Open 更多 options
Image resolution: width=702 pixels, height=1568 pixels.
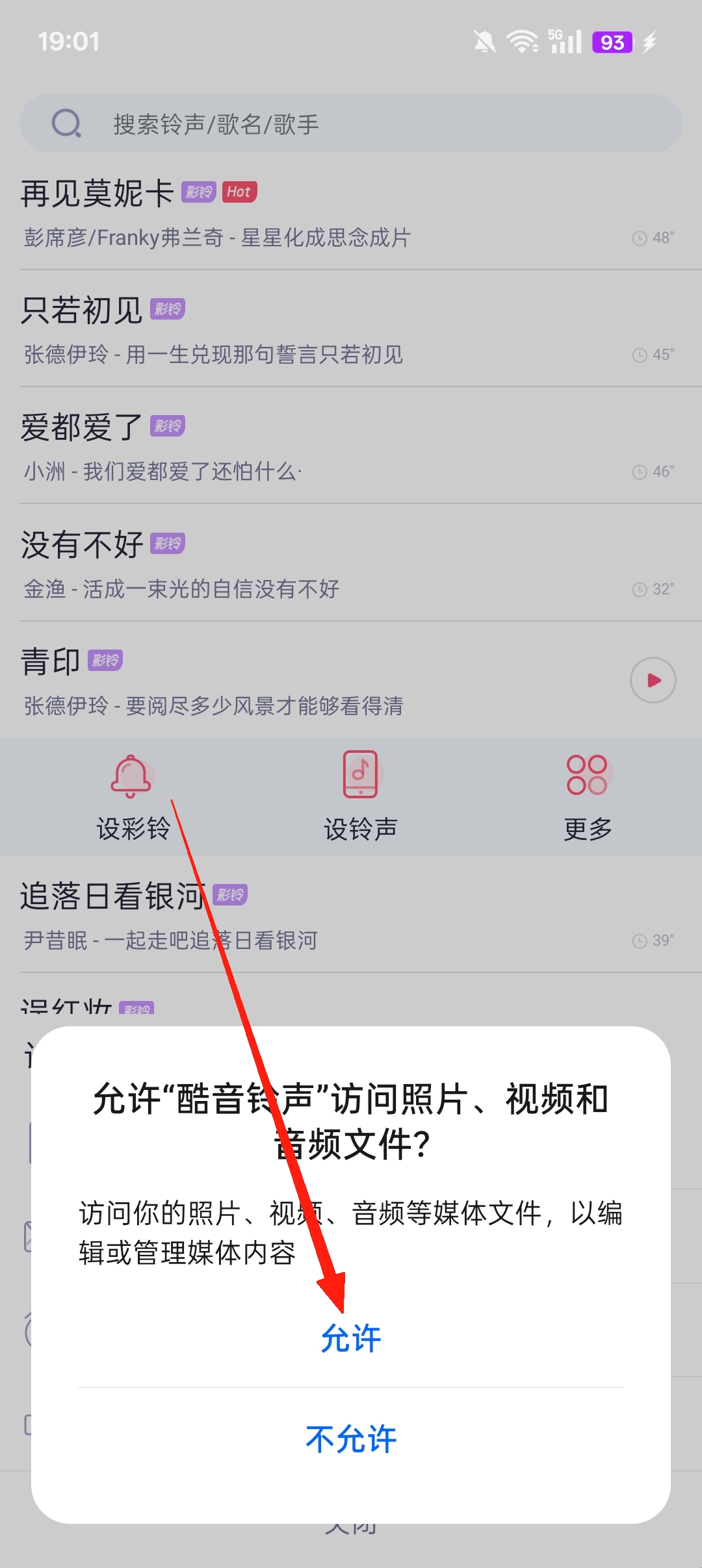point(587,797)
